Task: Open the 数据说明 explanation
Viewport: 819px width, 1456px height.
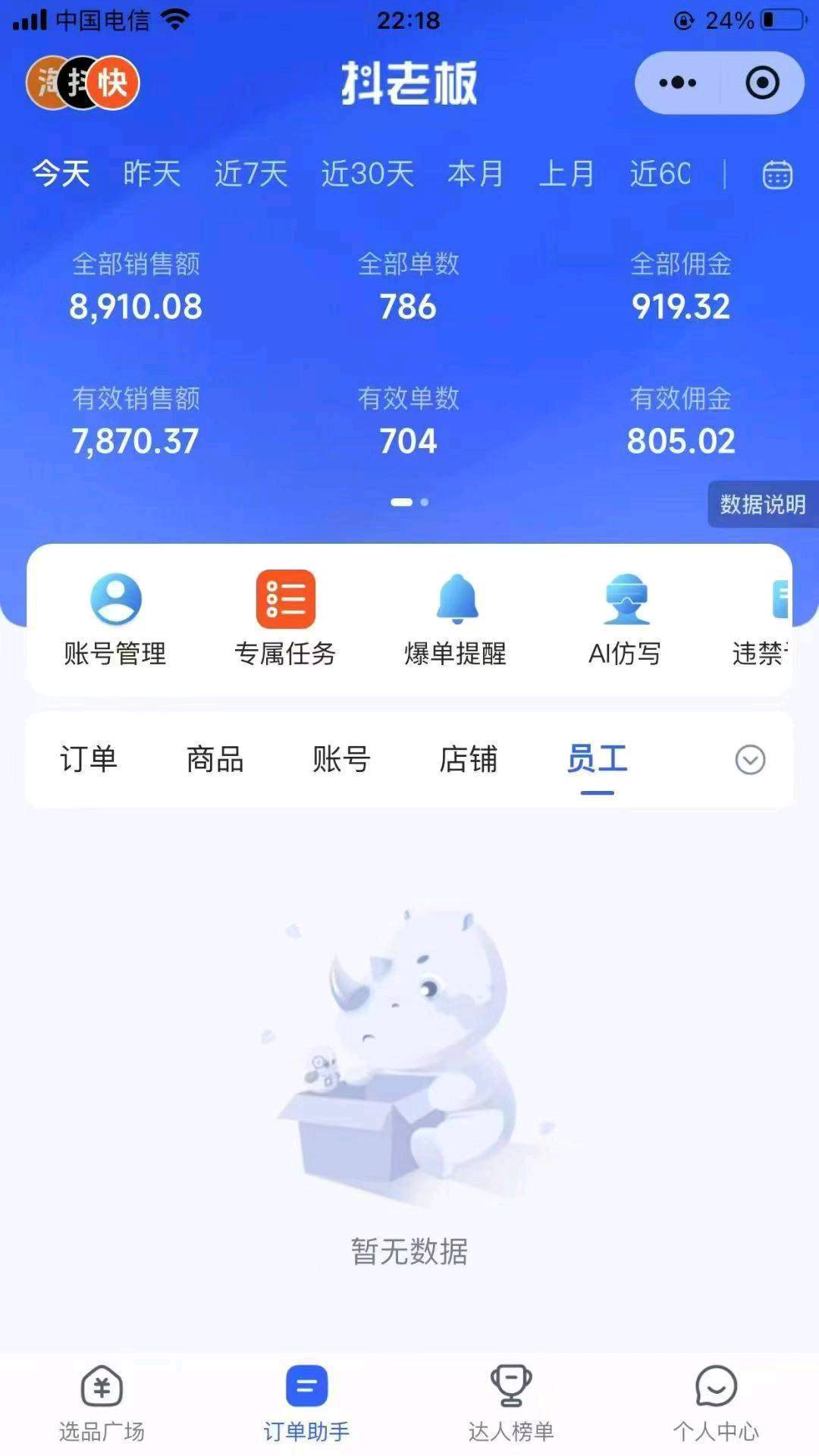Action: pos(762,504)
